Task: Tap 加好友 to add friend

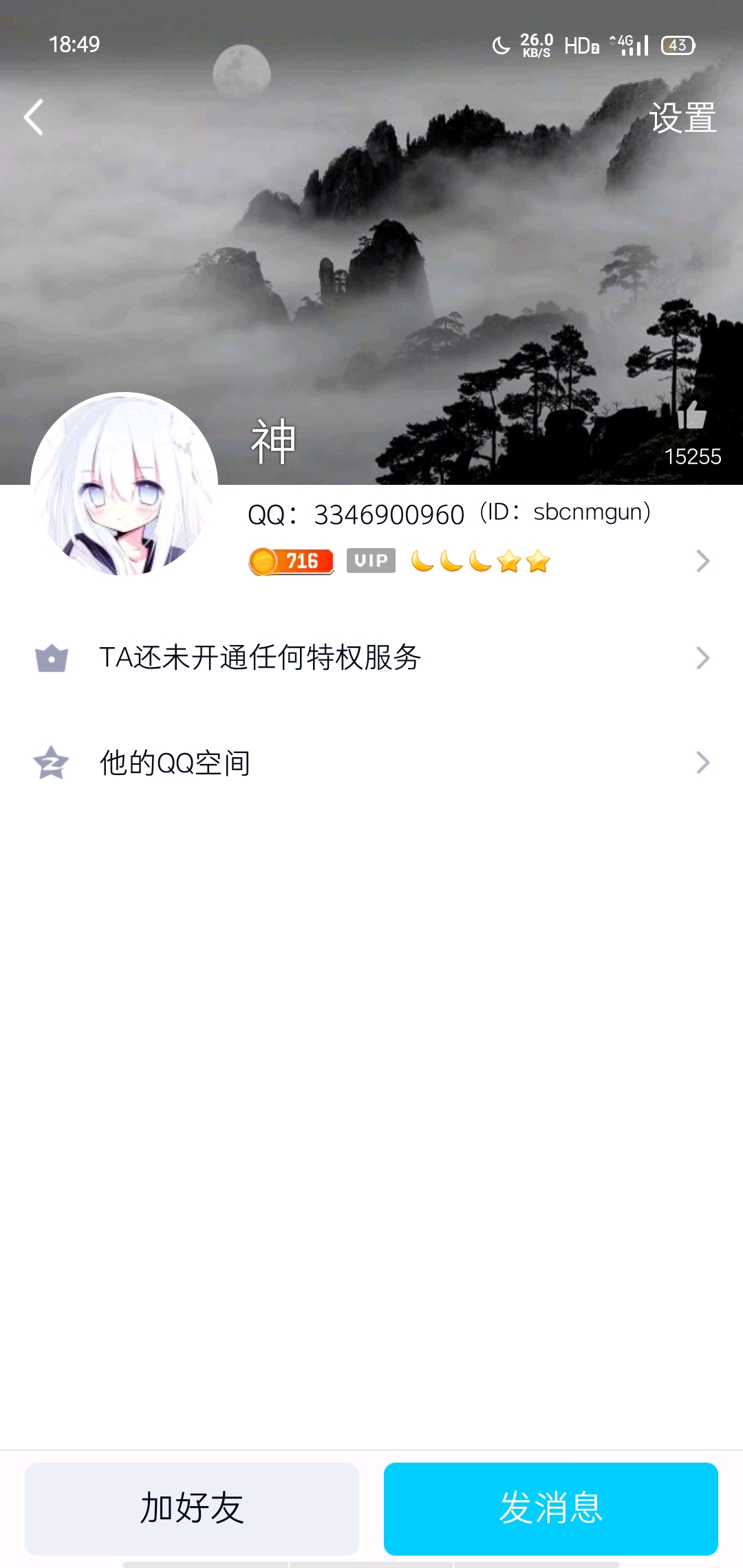Action: pyautogui.click(x=192, y=1508)
